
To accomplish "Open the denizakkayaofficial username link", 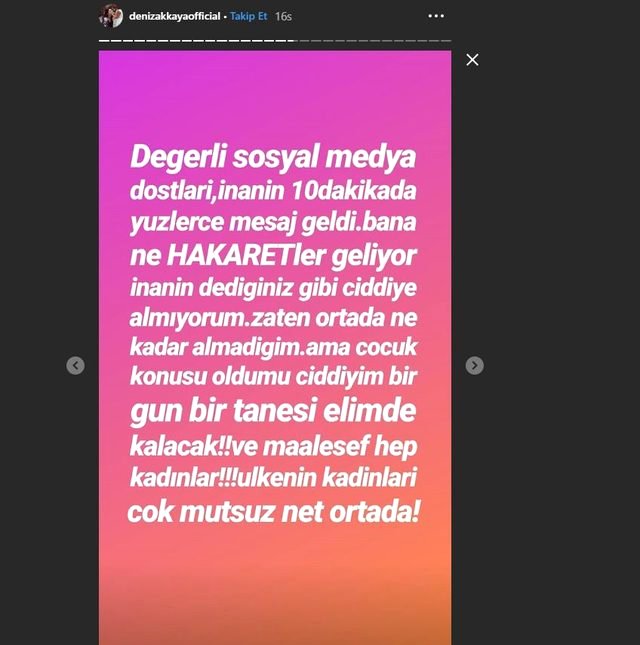I will pyautogui.click(x=173, y=17).
